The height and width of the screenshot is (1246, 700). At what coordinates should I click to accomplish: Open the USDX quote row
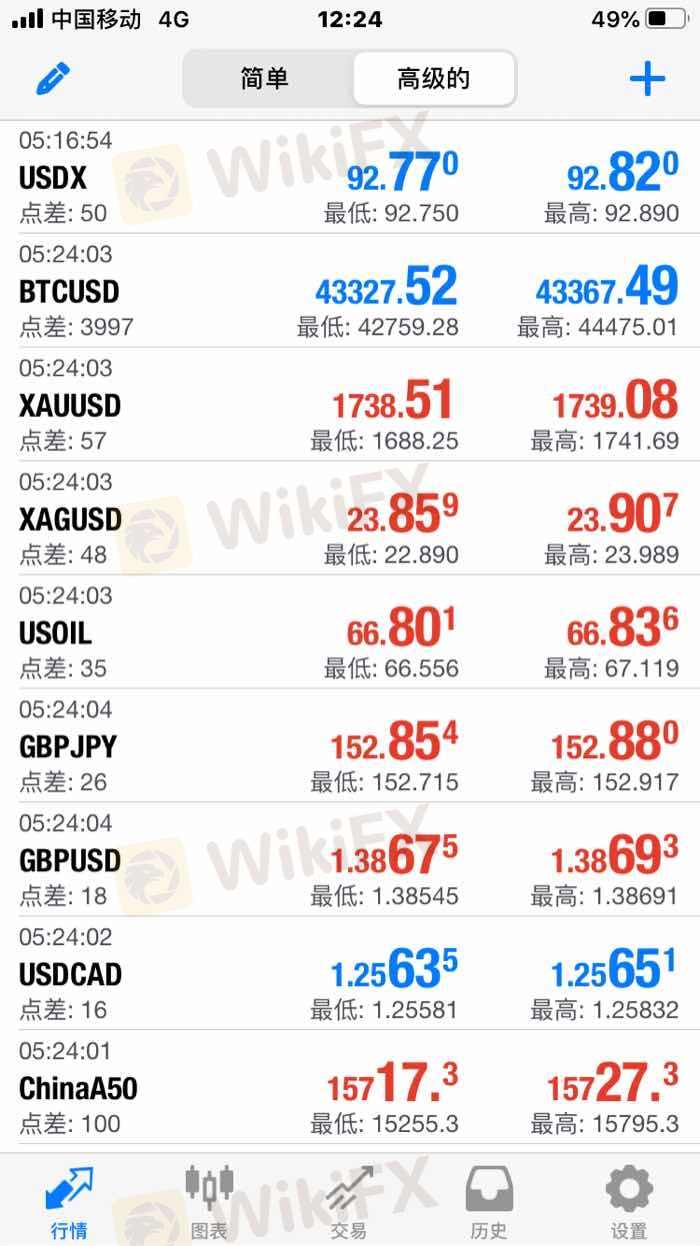[x=350, y=177]
